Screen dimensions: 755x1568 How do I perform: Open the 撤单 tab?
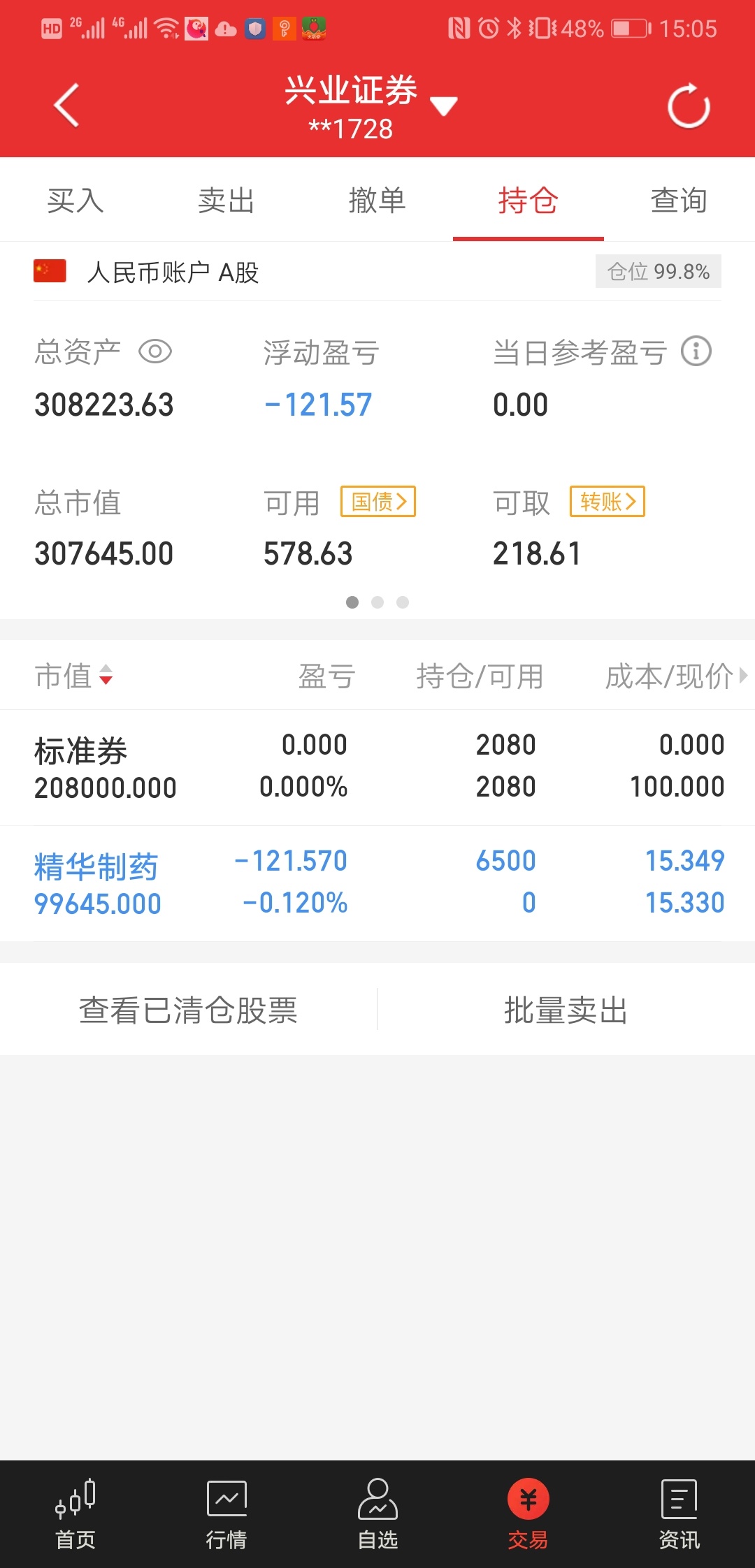coord(377,201)
